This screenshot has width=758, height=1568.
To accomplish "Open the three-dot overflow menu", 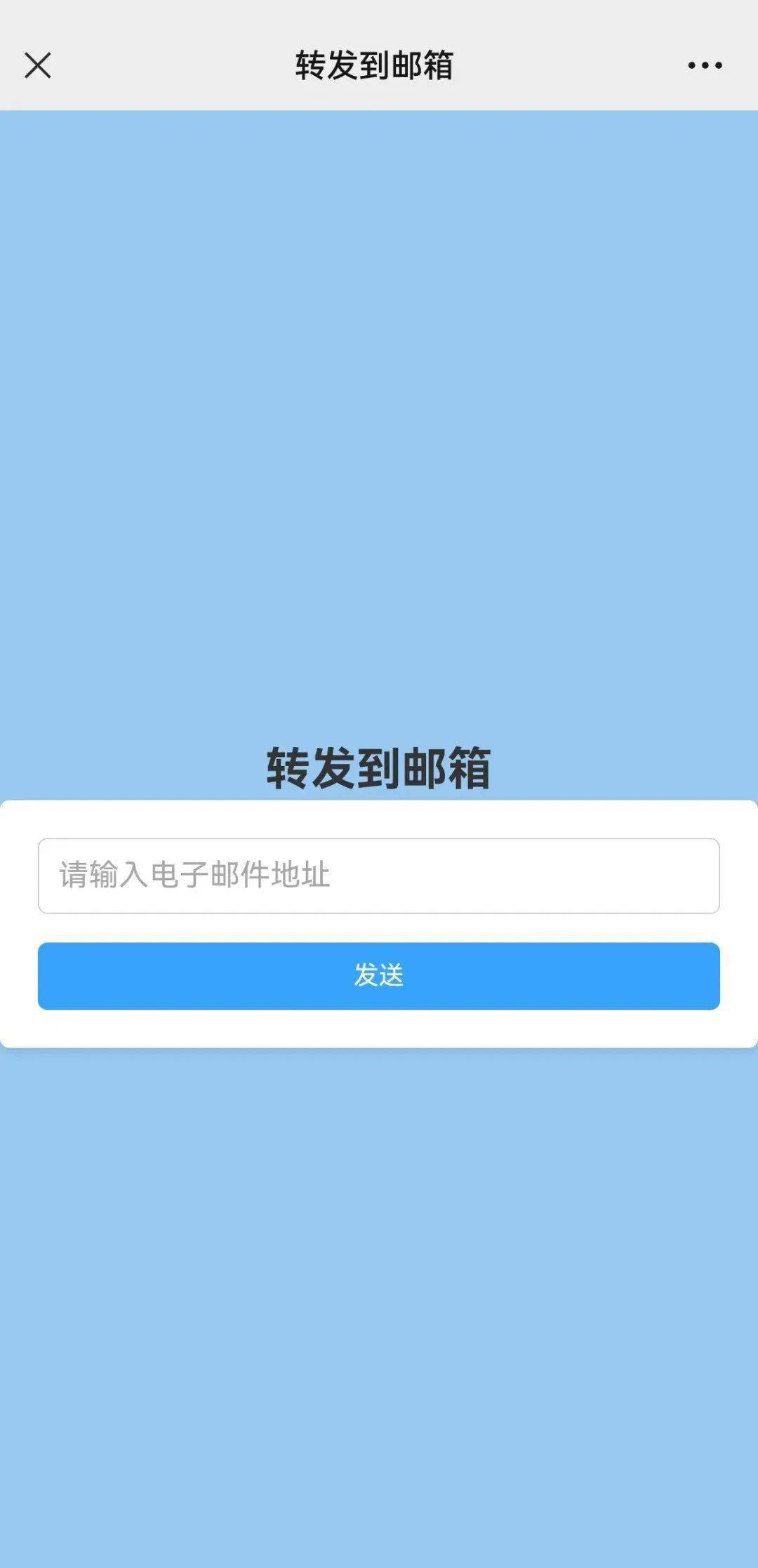I will pyautogui.click(x=705, y=65).
